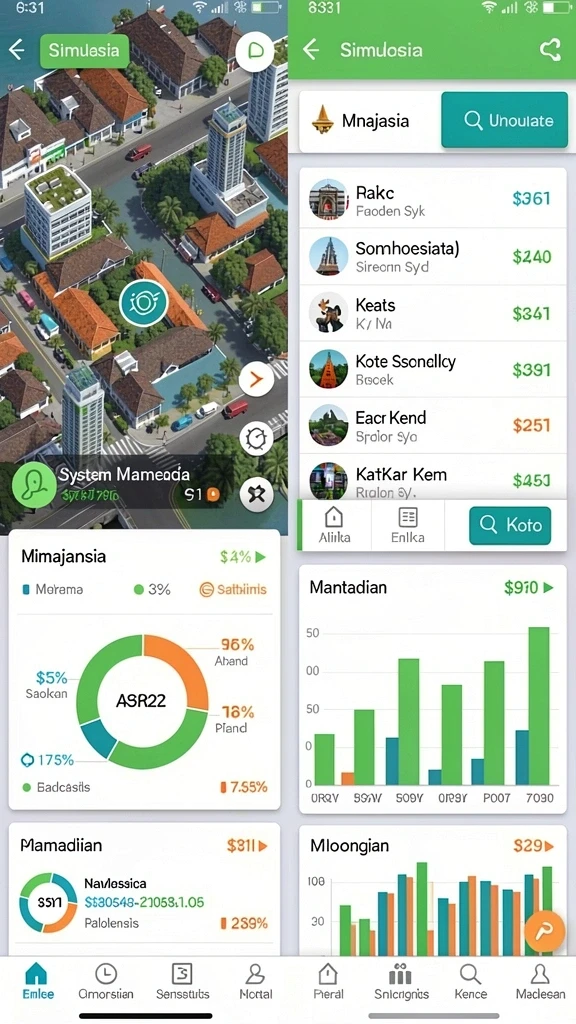Open the Sensstubs tab

pos(182,982)
